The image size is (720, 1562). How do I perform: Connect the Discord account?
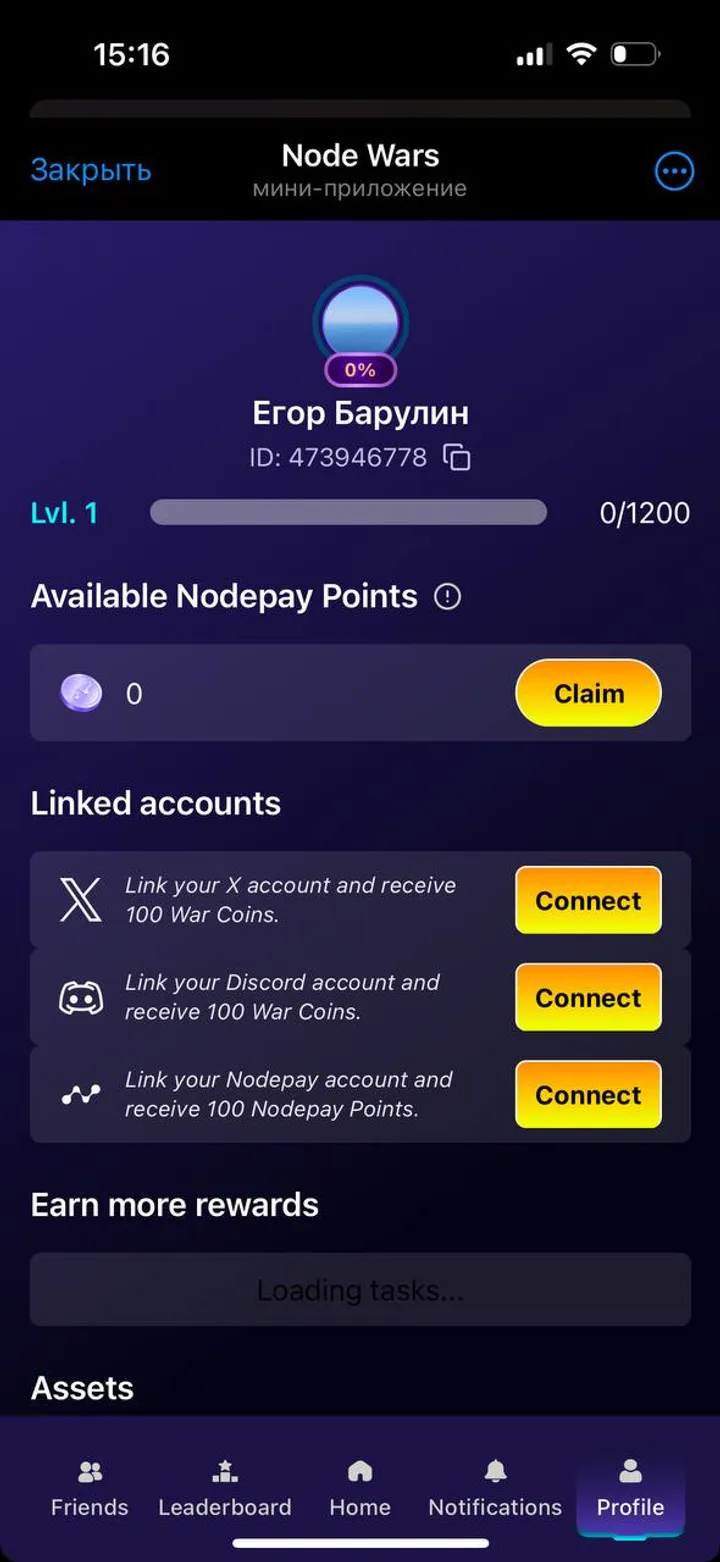588,997
